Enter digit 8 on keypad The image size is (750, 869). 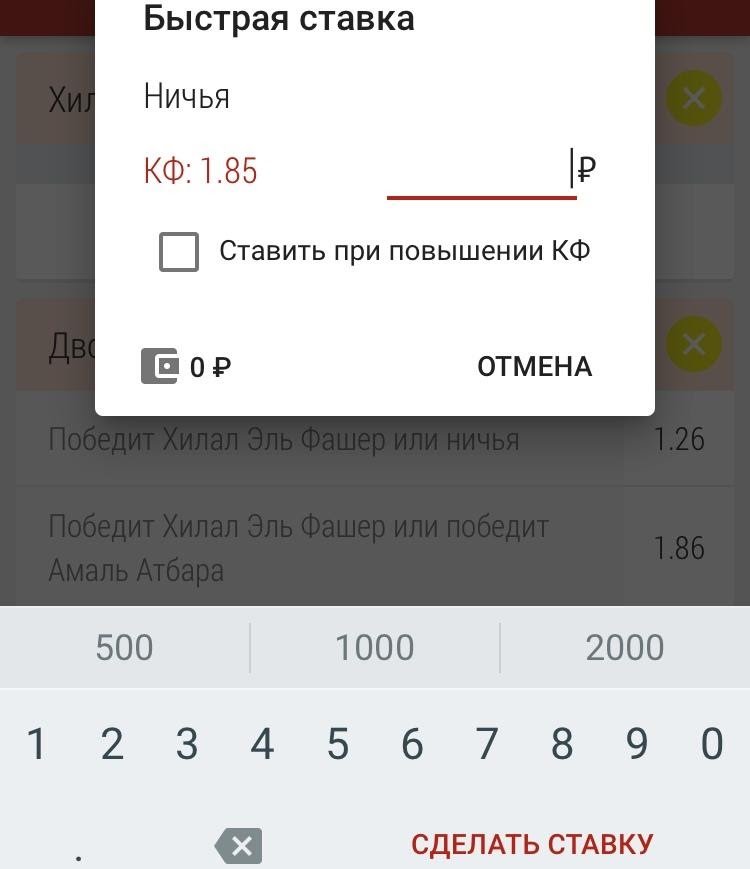pos(562,744)
